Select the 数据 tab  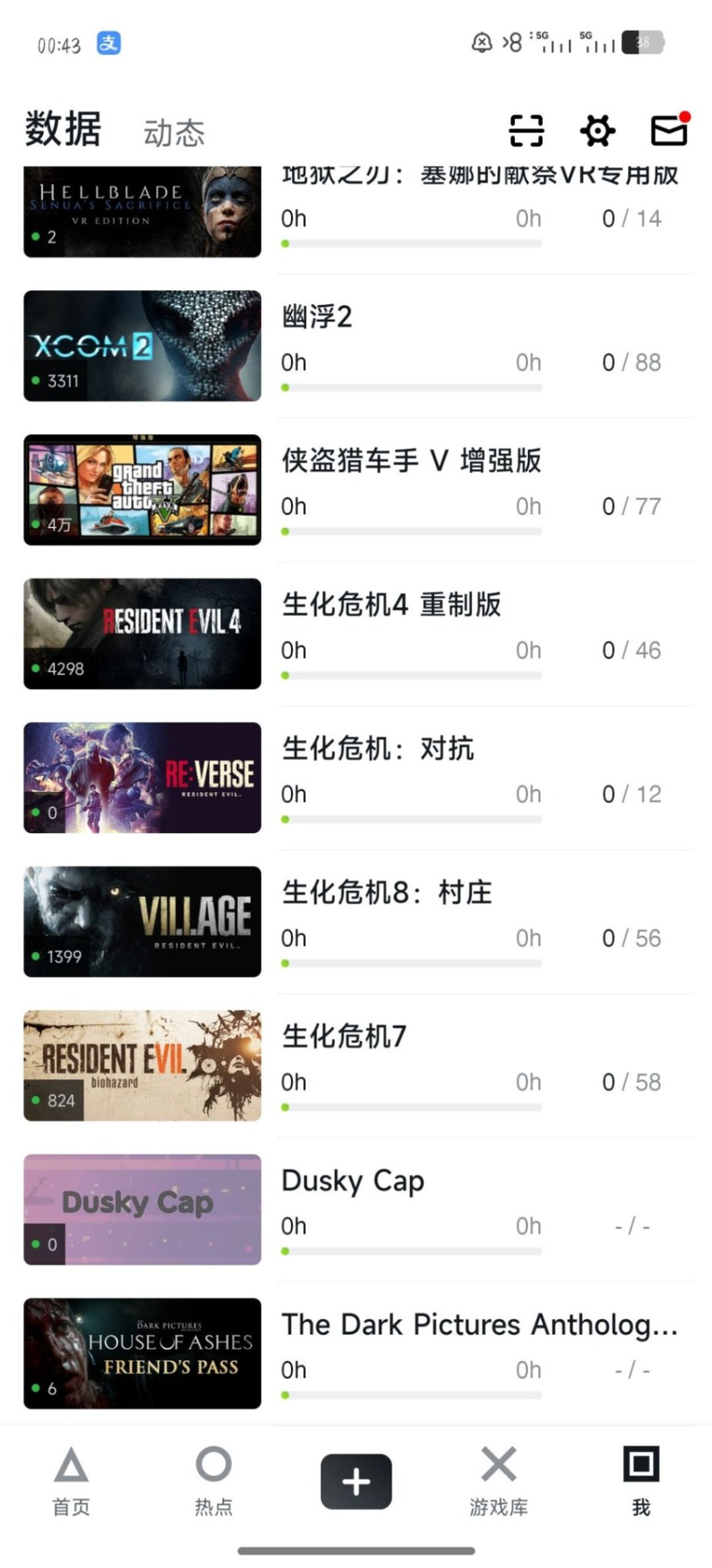[x=63, y=129]
